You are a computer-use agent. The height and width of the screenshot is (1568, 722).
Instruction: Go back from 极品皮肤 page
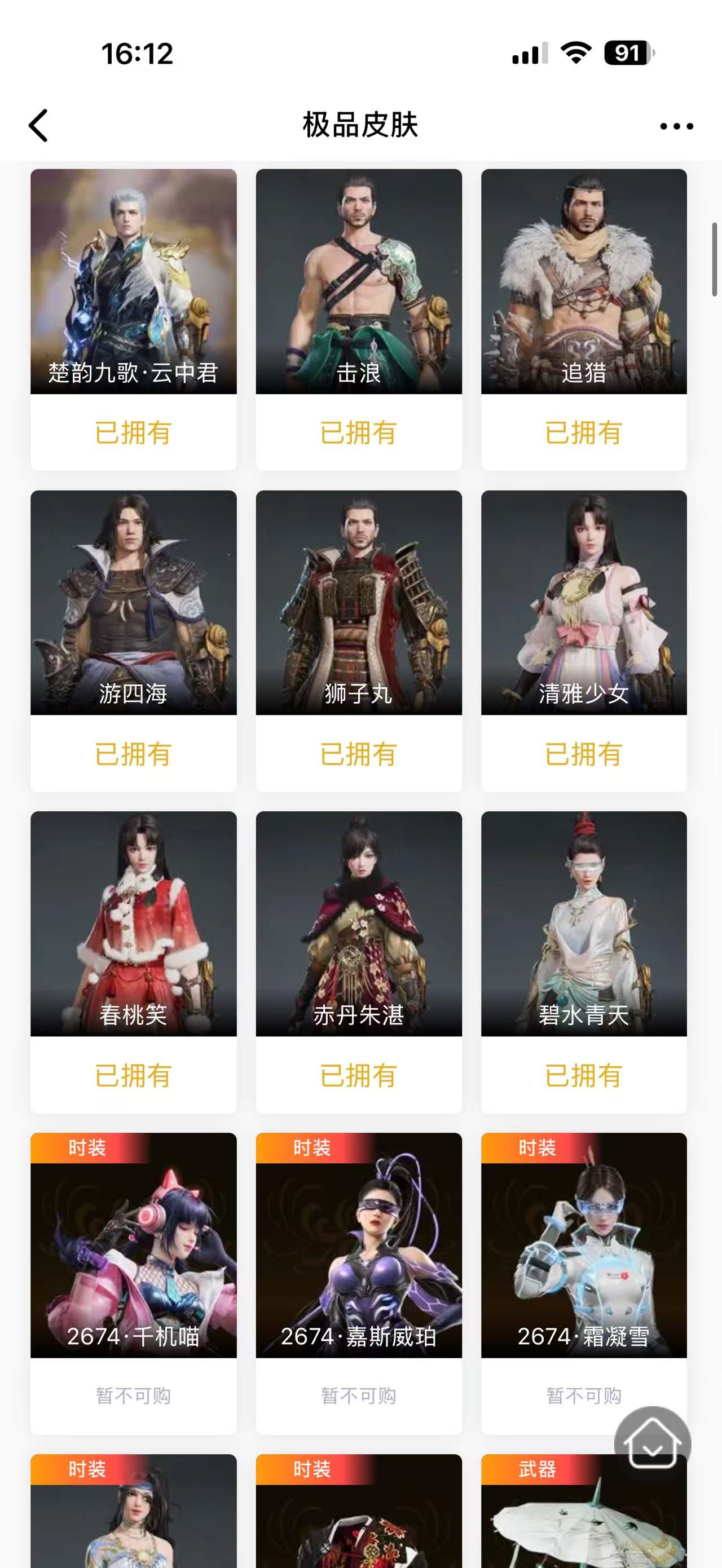[38, 126]
